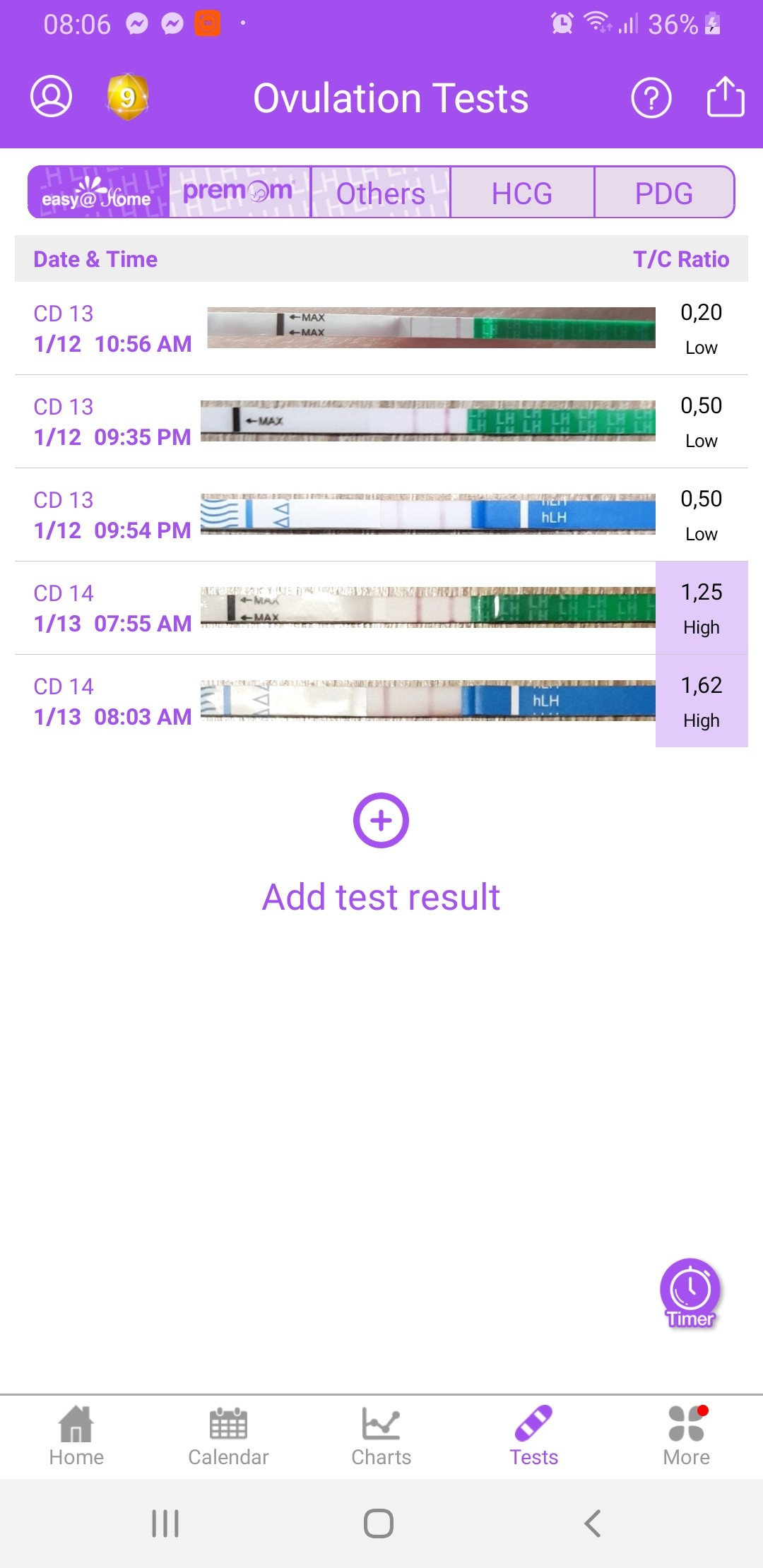Select the Easy@Home test brand tab
Screen dimensions: 763x1568
[x=98, y=193]
